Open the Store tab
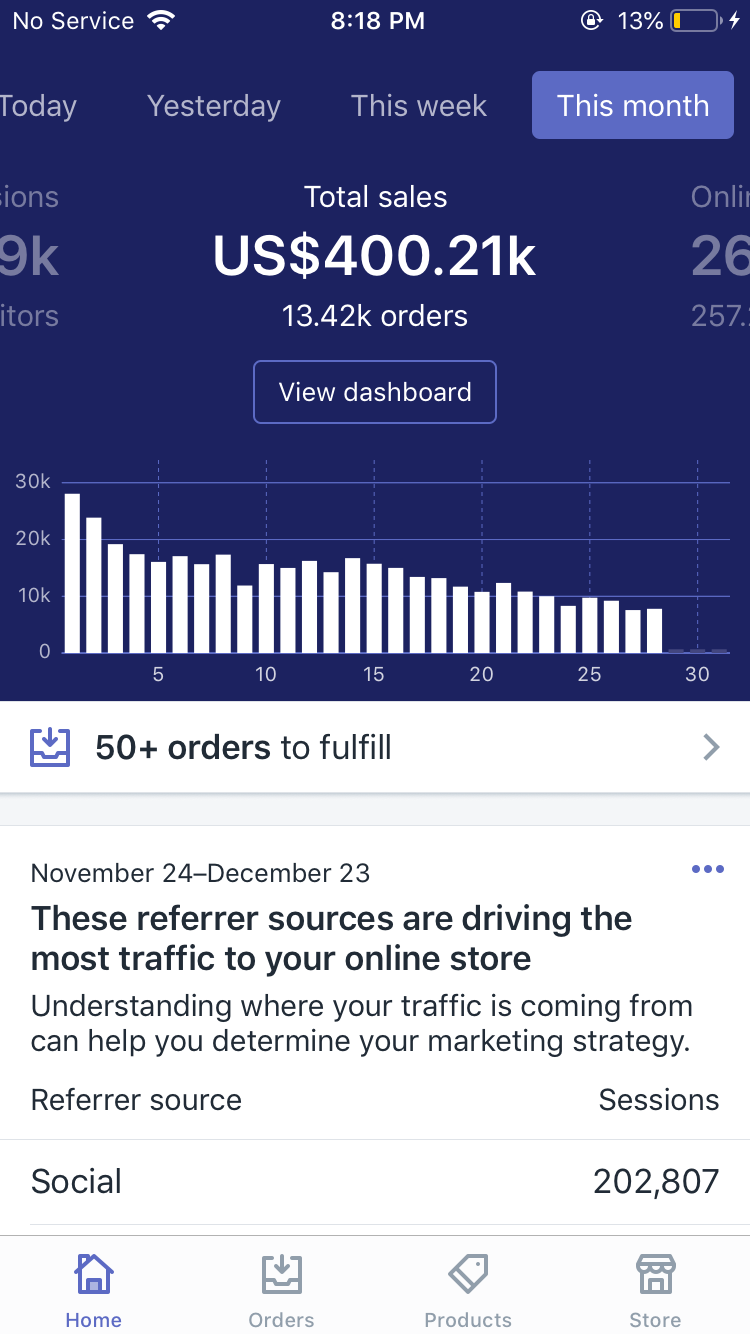The width and height of the screenshot is (750, 1334). coord(655,1290)
